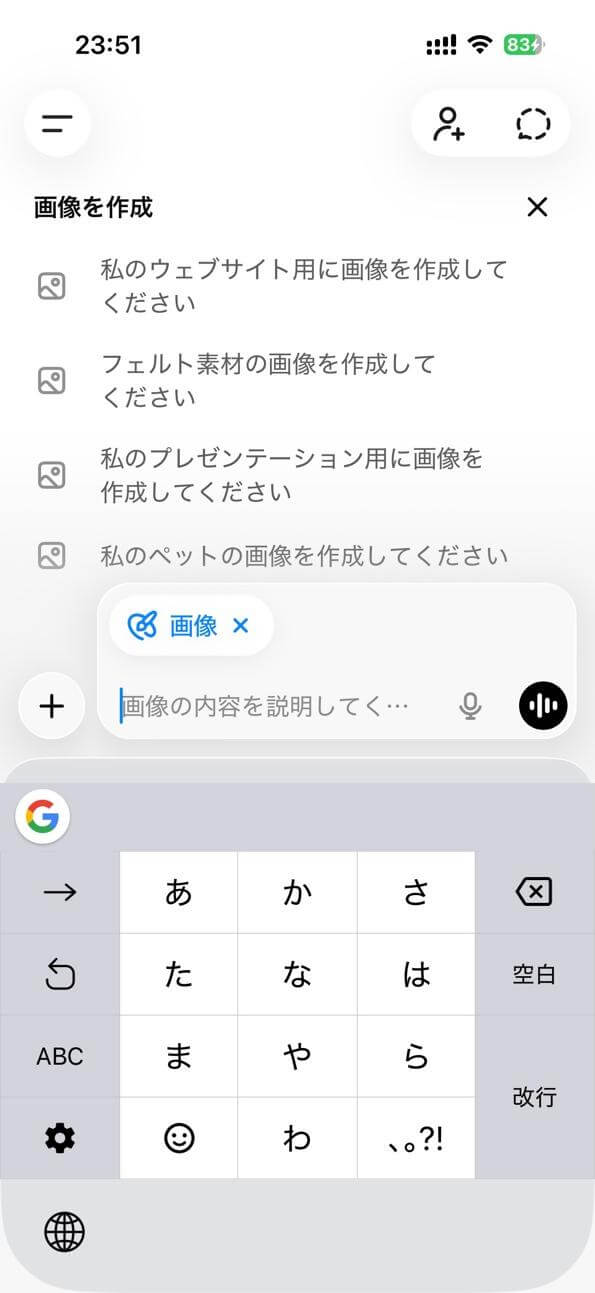Screen dimensions: 595x1293
Task: Open Google search on the keyboard
Action: (43, 817)
